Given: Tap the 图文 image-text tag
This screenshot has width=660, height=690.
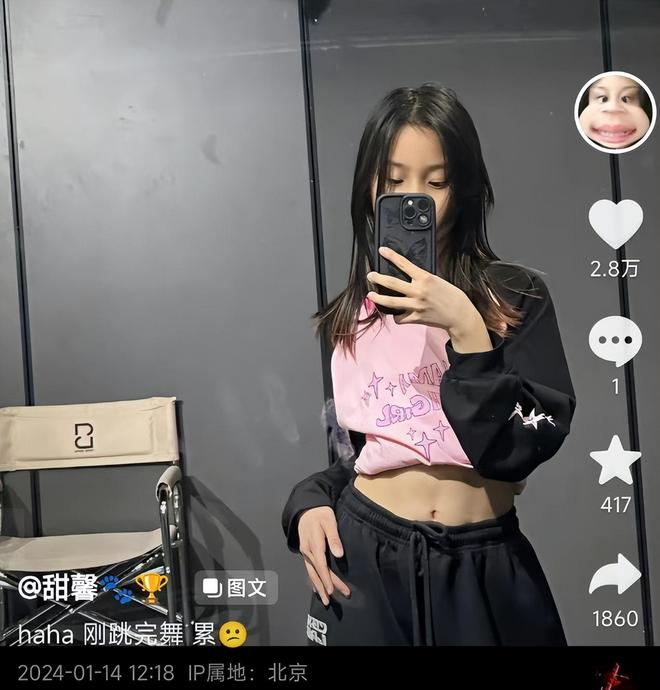Looking at the screenshot, I should coord(236,588).
